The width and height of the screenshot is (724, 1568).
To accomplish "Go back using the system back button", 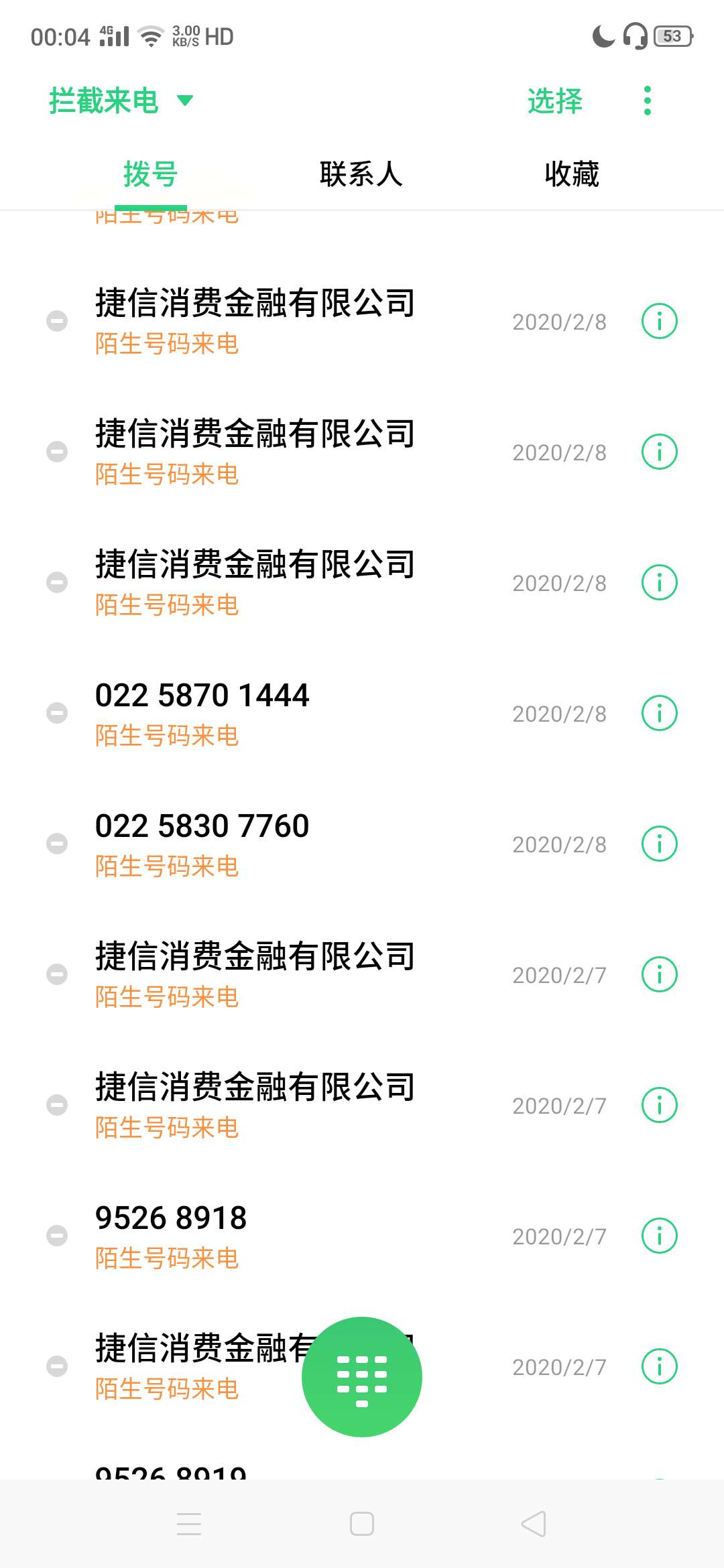I will (534, 1524).
